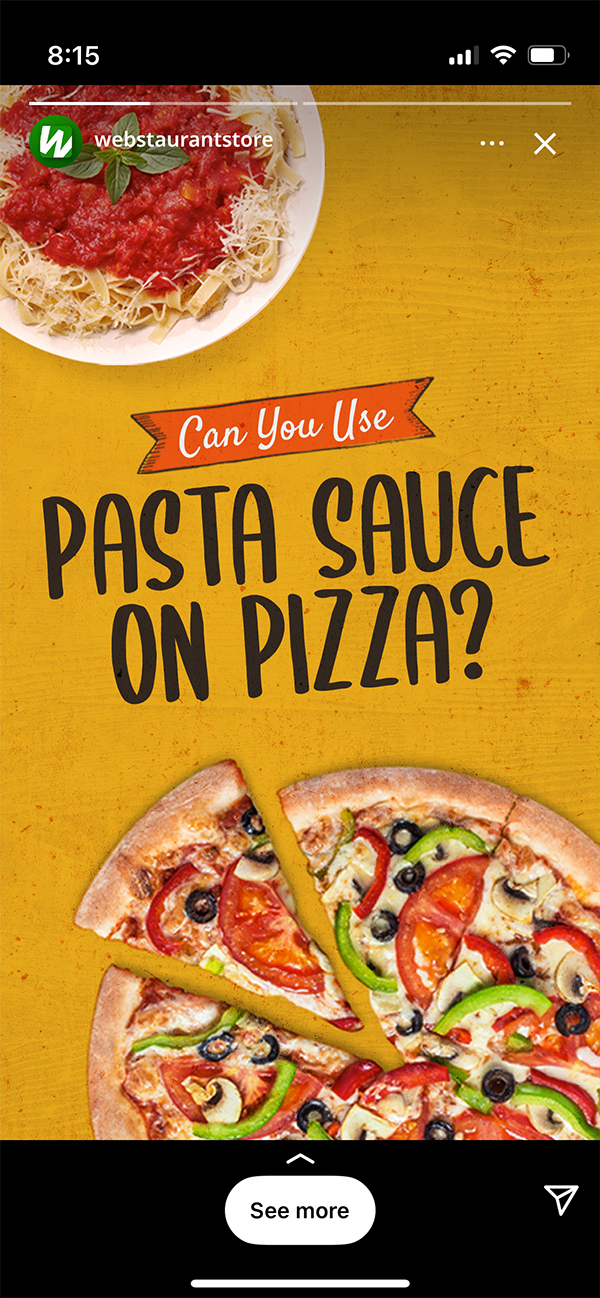Open the webstaurantstore profile

click(183, 140)
